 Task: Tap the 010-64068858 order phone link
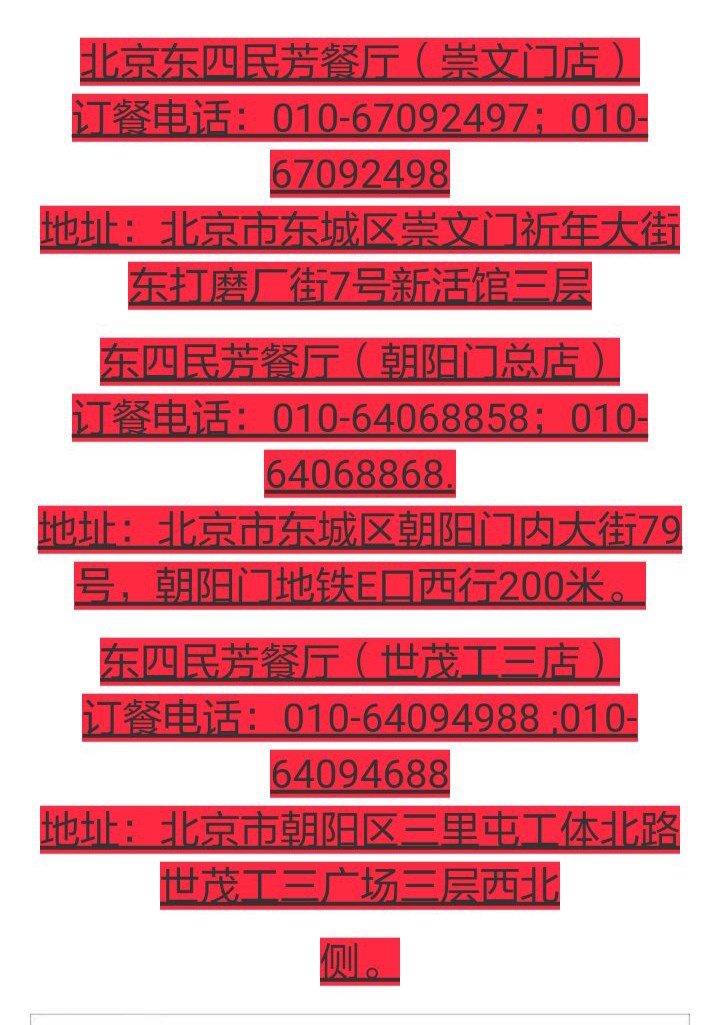point(359,418)
